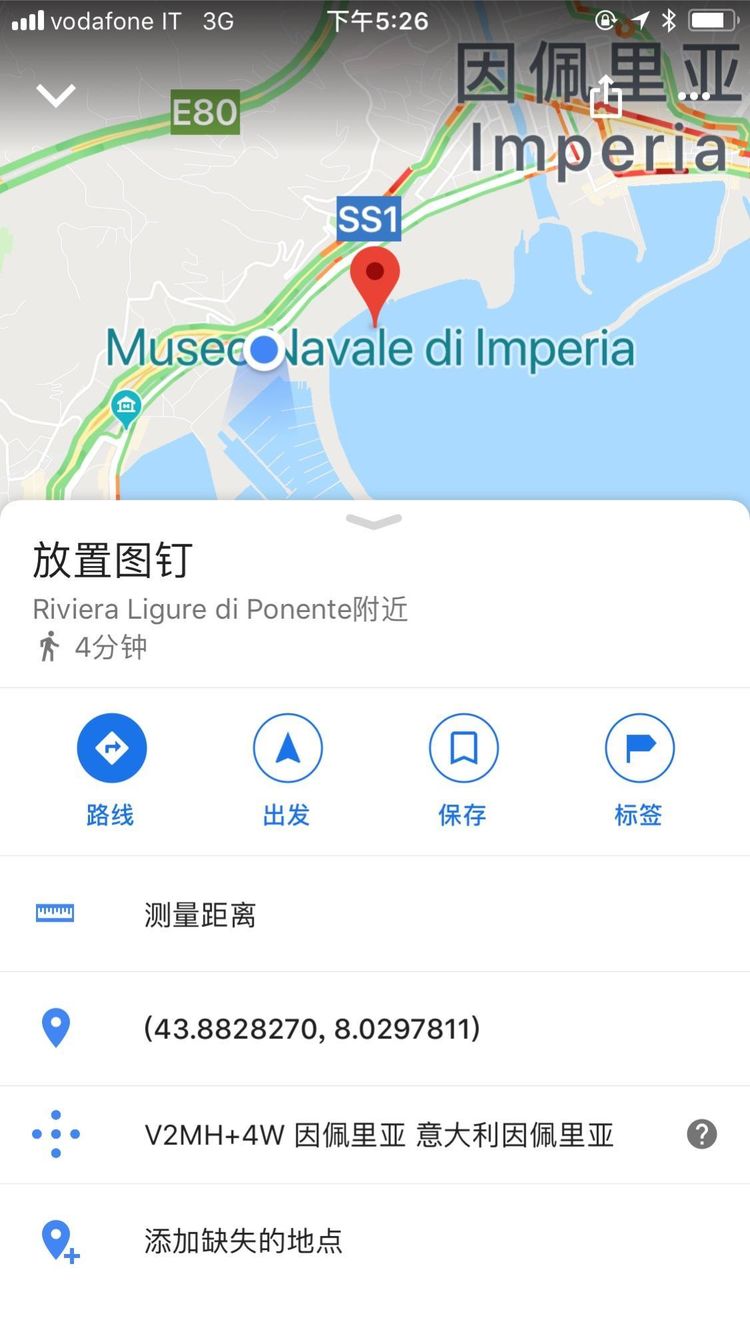Add a label using 标签
750x1334 pixels.
pos(639,770)
